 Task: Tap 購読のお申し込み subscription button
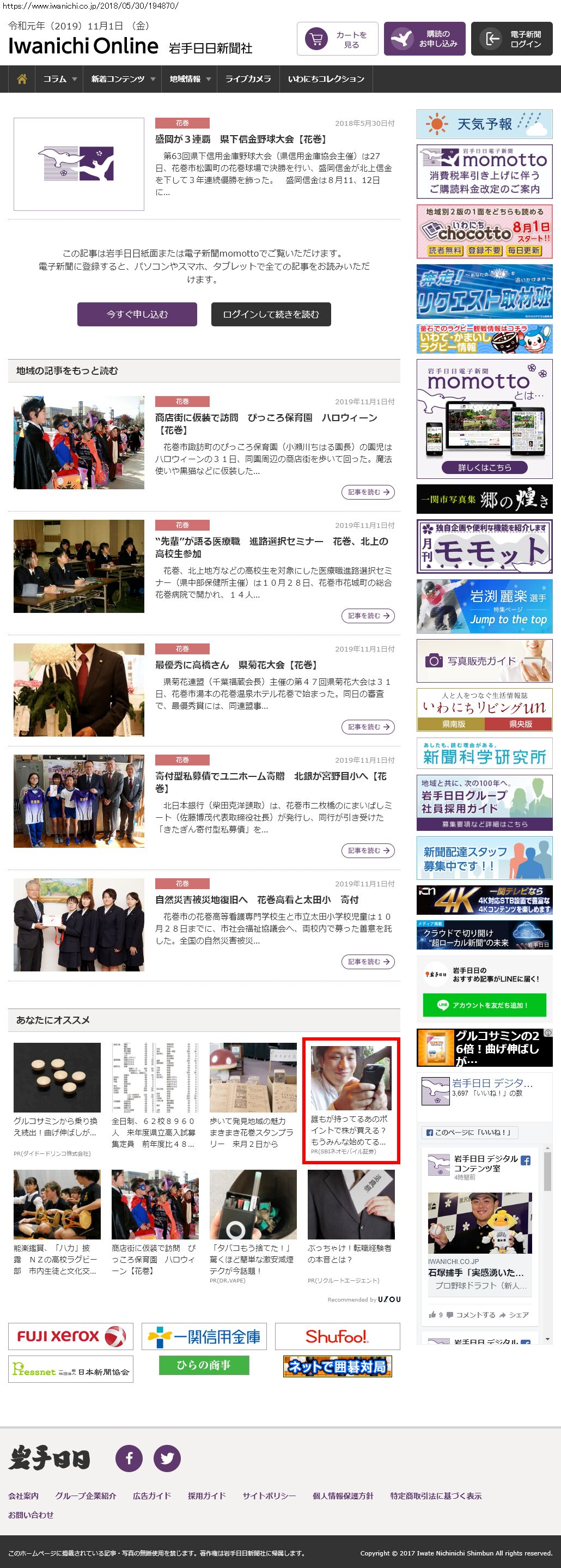pyautogui.click(x=425, y=39)
